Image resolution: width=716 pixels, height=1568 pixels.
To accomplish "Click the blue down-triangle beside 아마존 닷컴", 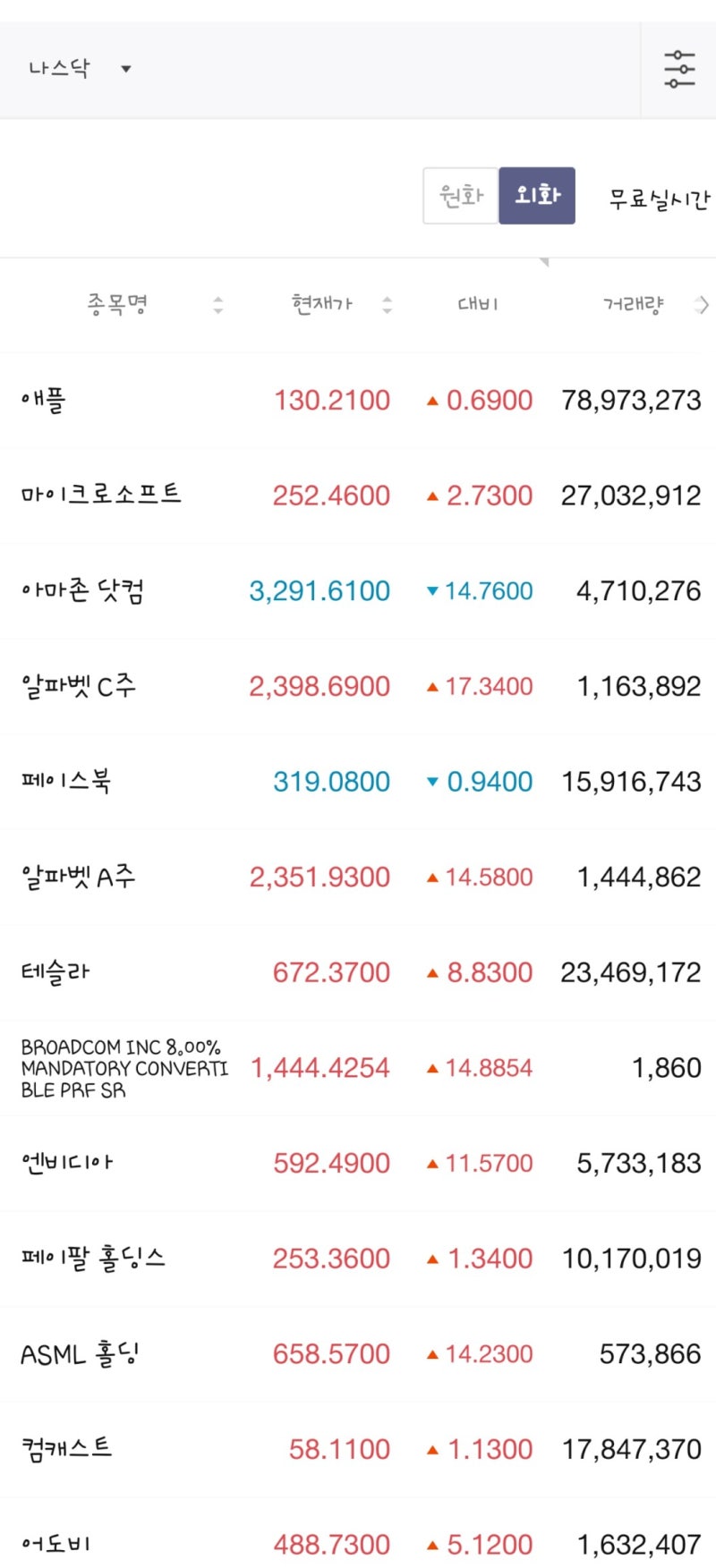I will [x=433, y=590].
